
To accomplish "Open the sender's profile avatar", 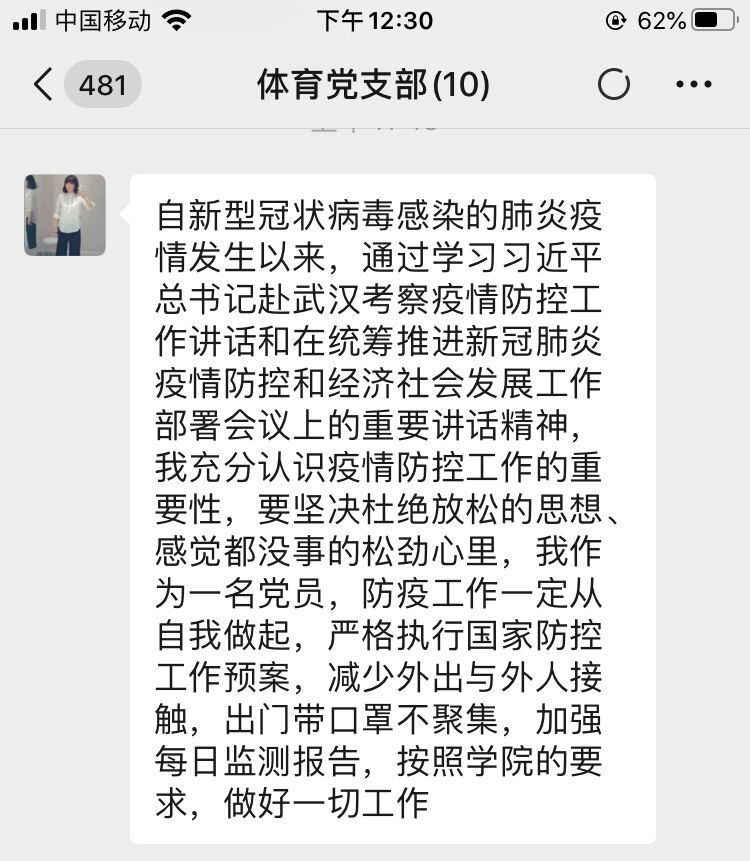I will coord(65,215).
